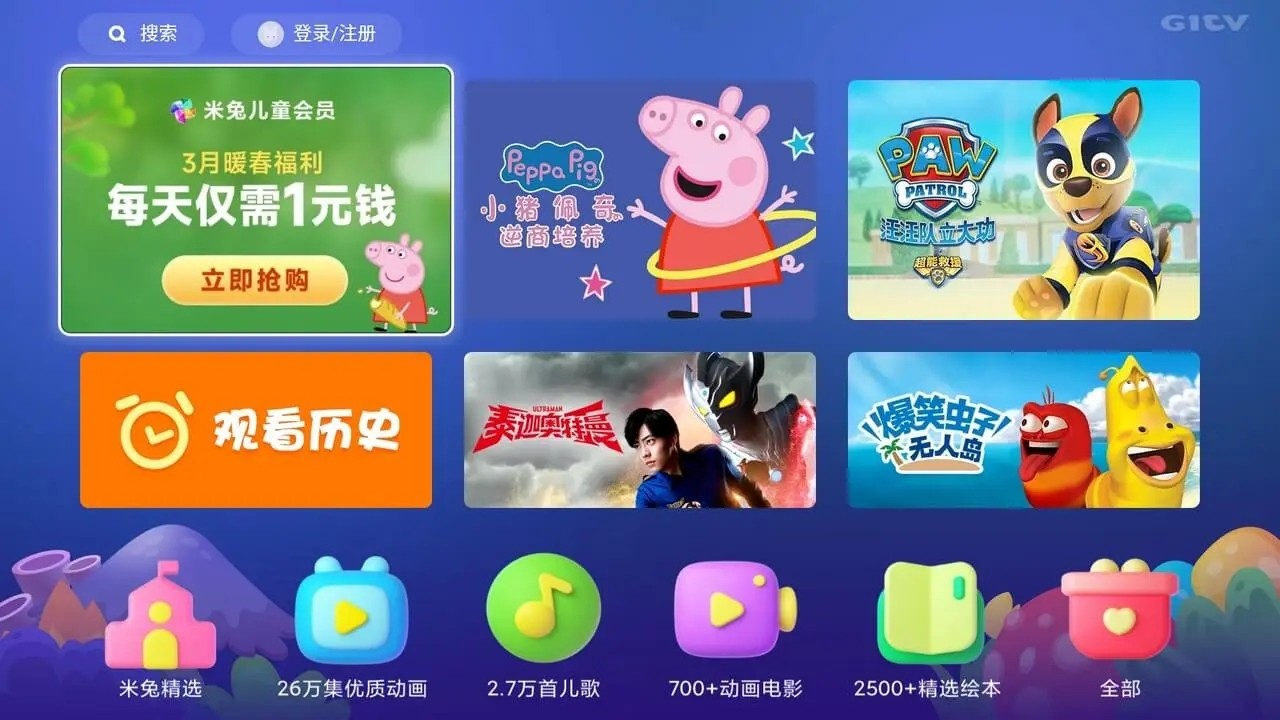This screenshot has width=1280, height=720.
Task: Select the 米兔精选 category
Action: (160, 625)
